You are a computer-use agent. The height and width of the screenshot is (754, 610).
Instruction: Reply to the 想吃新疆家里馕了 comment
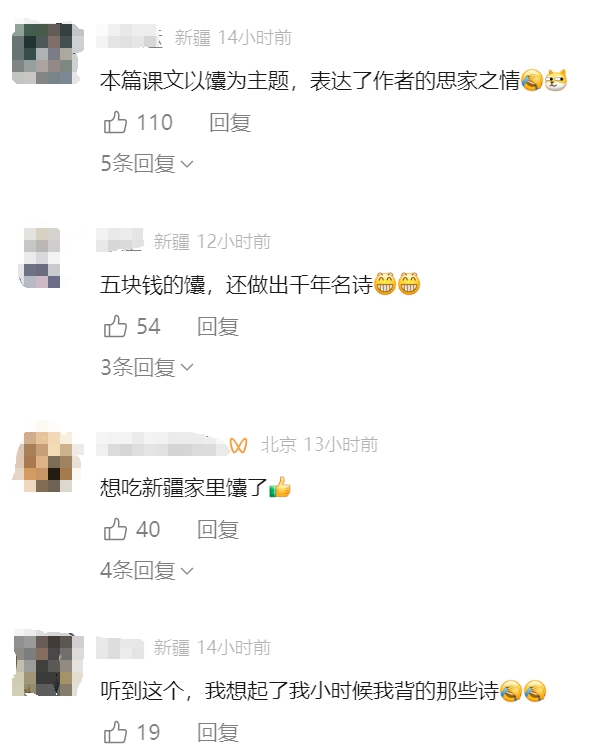tap(217, 530)
